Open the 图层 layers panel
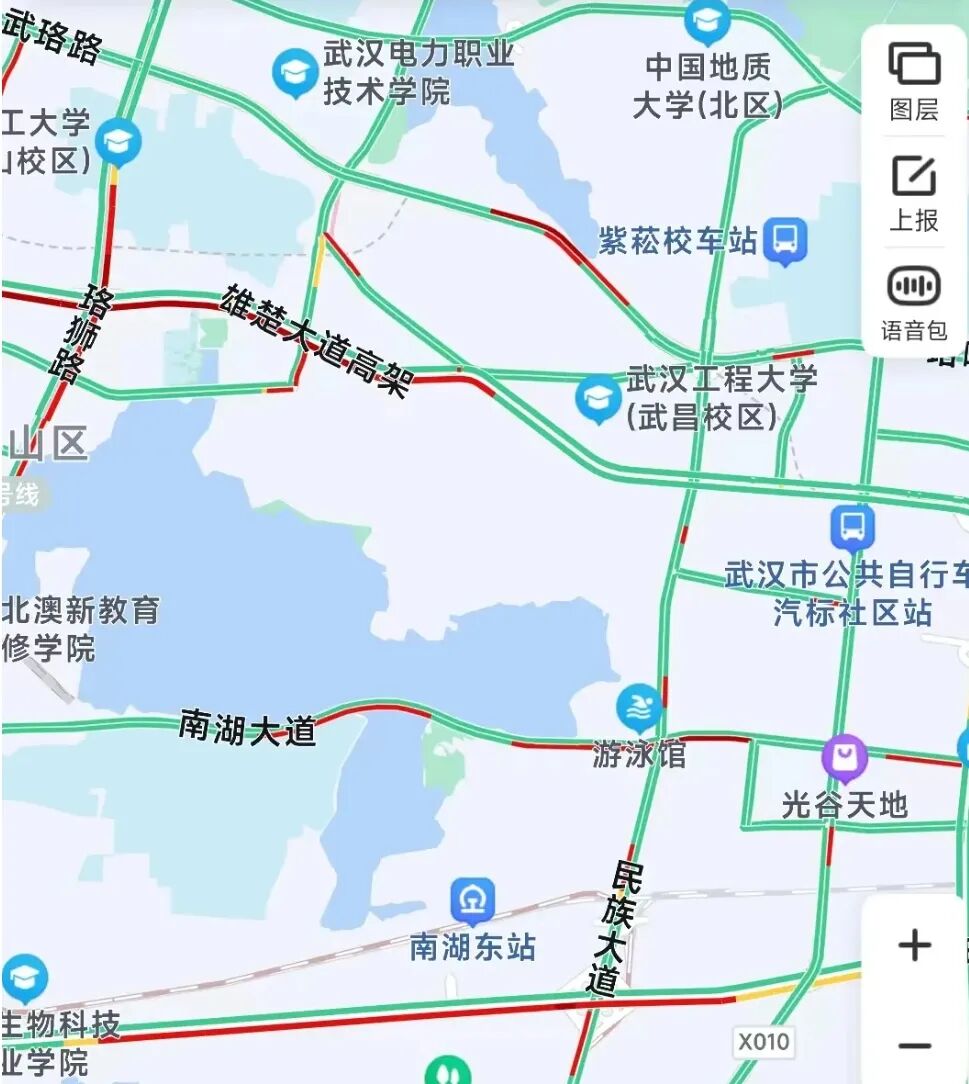 click(x=914, y=80)
